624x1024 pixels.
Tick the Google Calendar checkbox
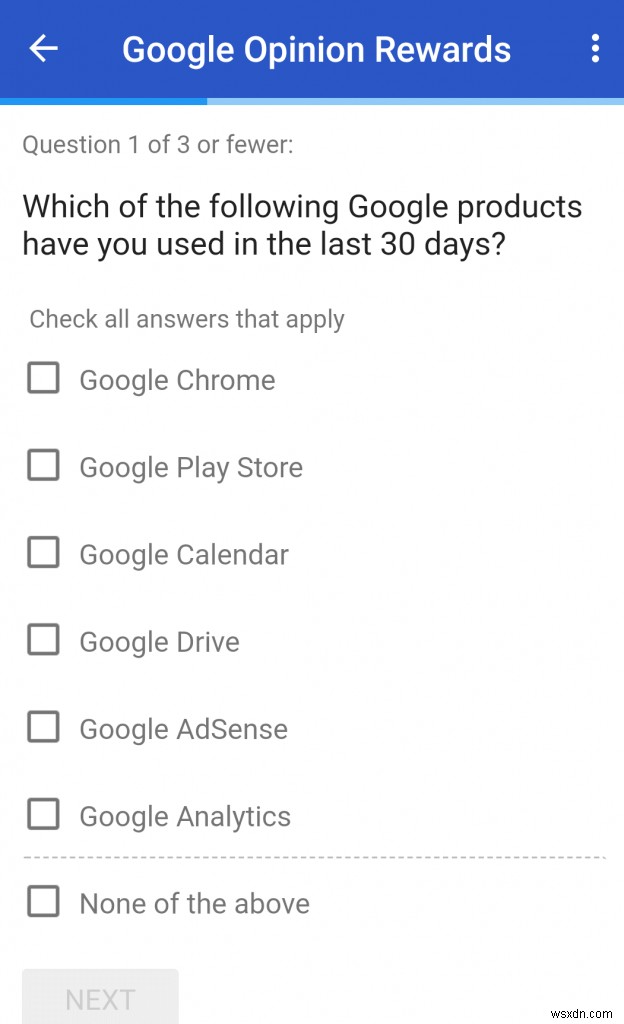tap(43, 552)
